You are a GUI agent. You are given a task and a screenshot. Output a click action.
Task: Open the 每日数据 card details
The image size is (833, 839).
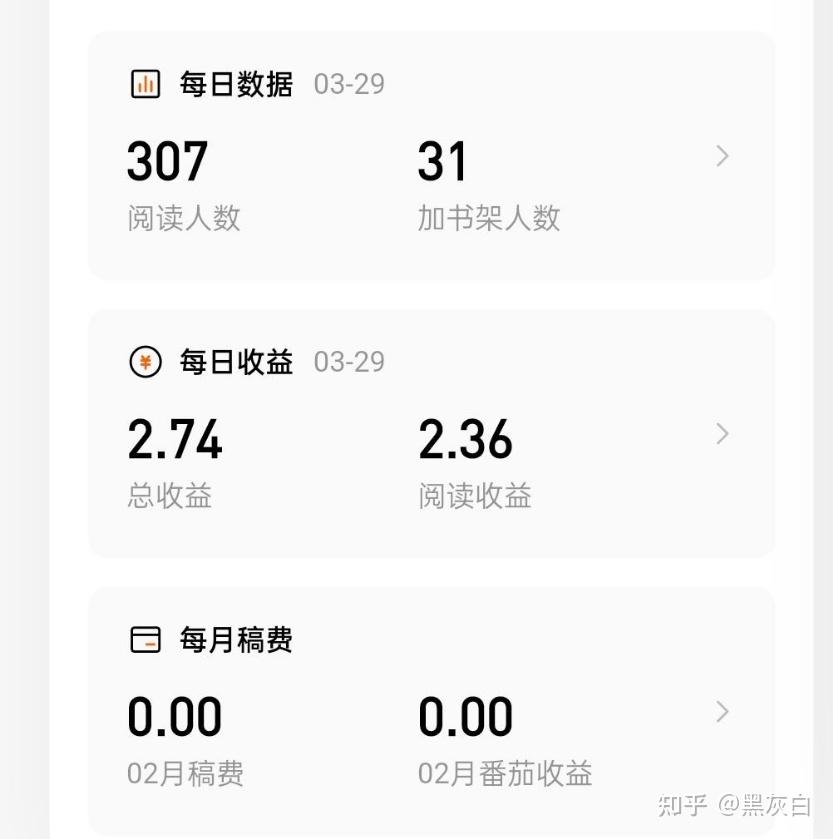[722, 156]
